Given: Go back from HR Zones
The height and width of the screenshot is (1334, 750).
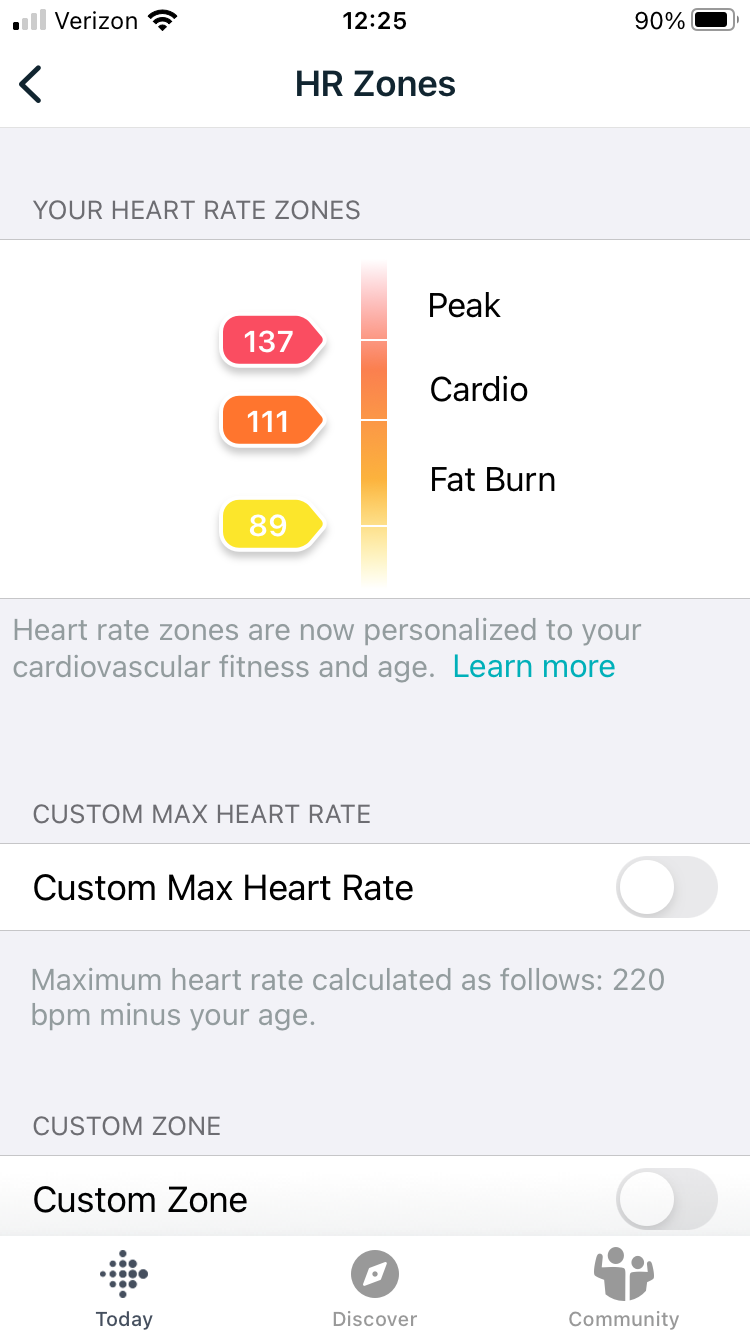Looking at the screenshot, I should [32, 85].
